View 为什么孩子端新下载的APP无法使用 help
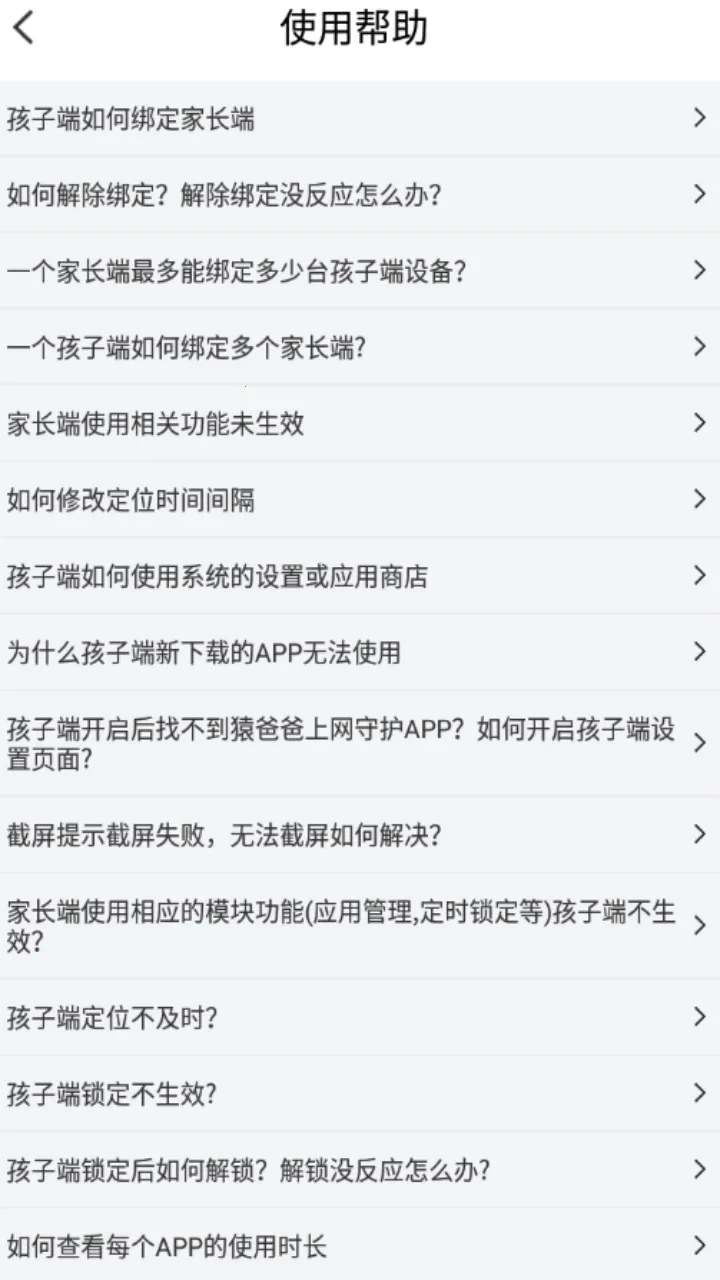The width and height of the screenshot is (720, 1280). tap(360, 652)
